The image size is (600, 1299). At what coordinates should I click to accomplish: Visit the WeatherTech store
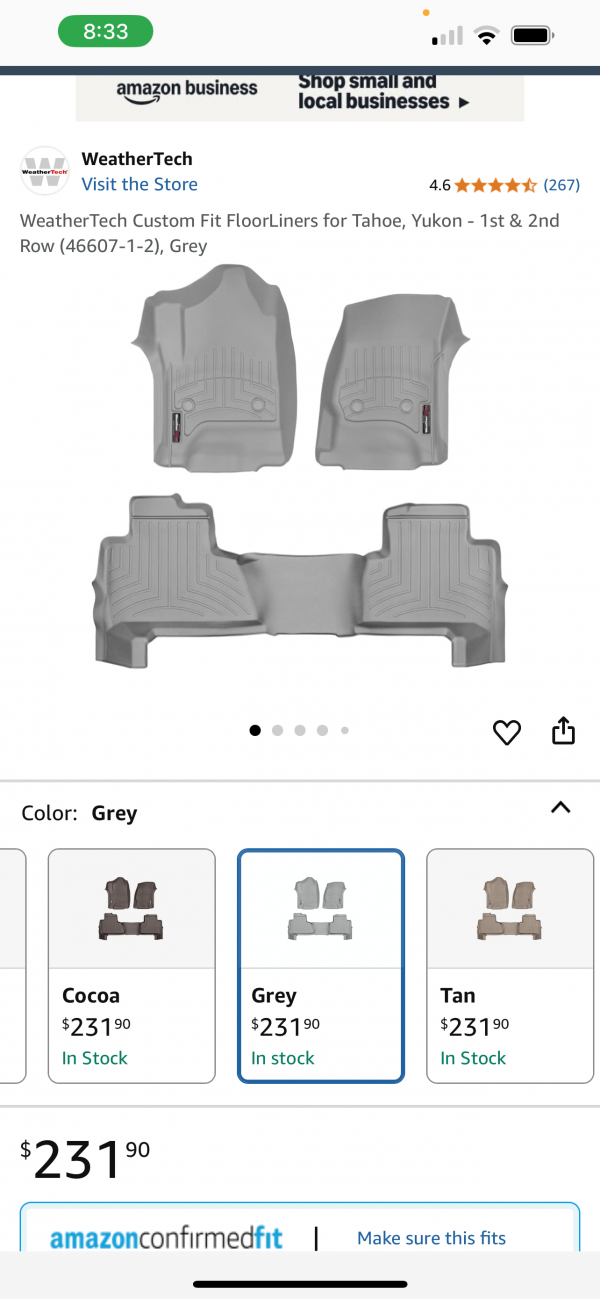139,184
